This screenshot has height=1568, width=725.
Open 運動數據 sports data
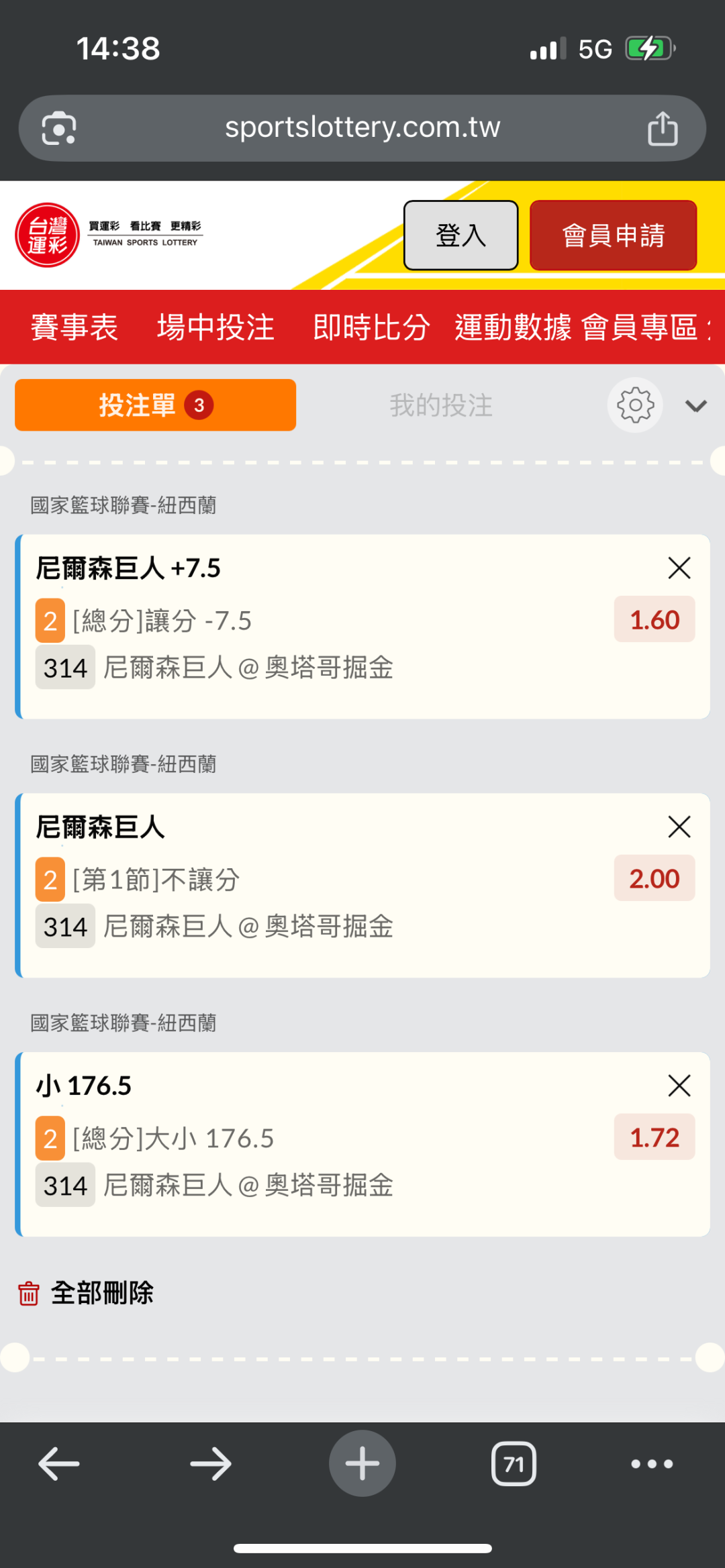(x=513, y=327)
